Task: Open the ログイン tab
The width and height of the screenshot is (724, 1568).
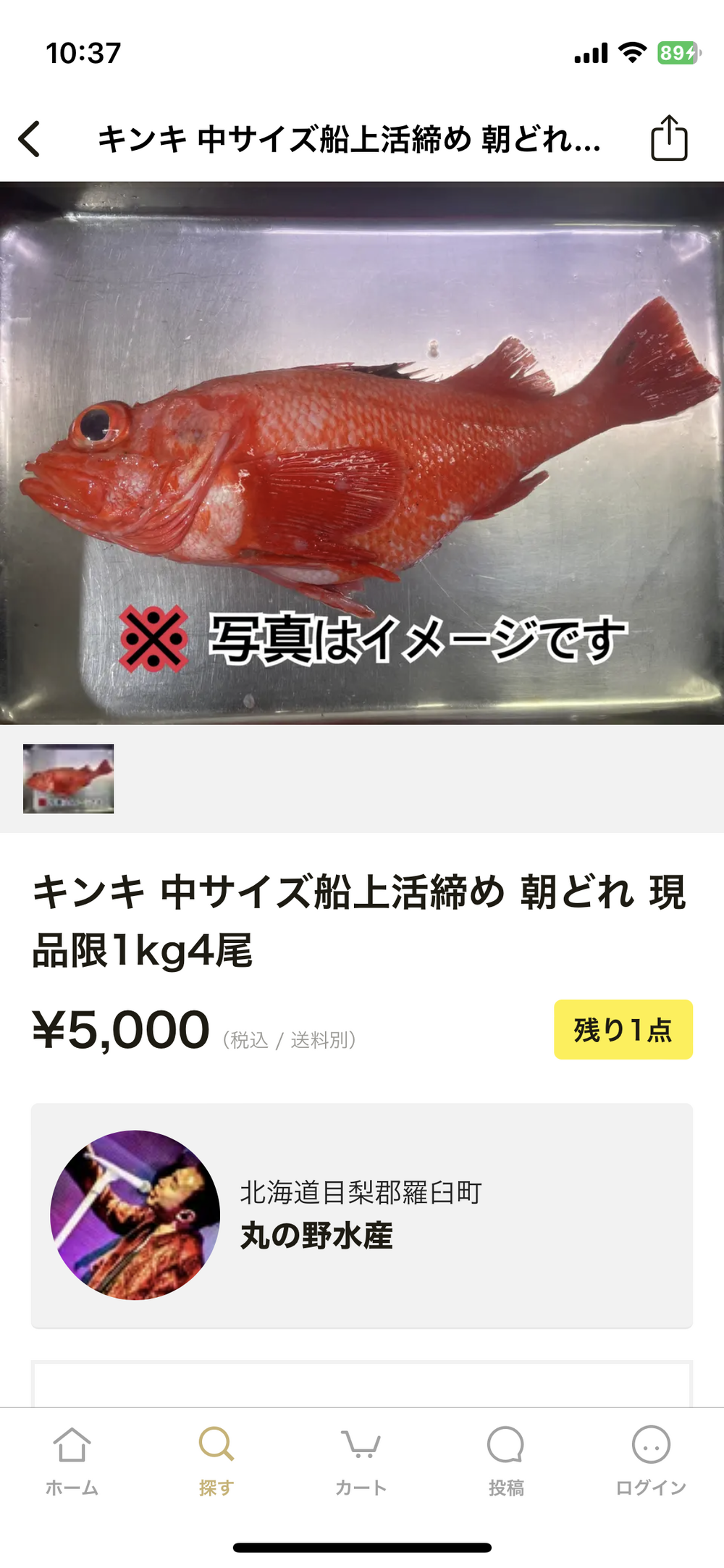Action: coord(651,1460)
